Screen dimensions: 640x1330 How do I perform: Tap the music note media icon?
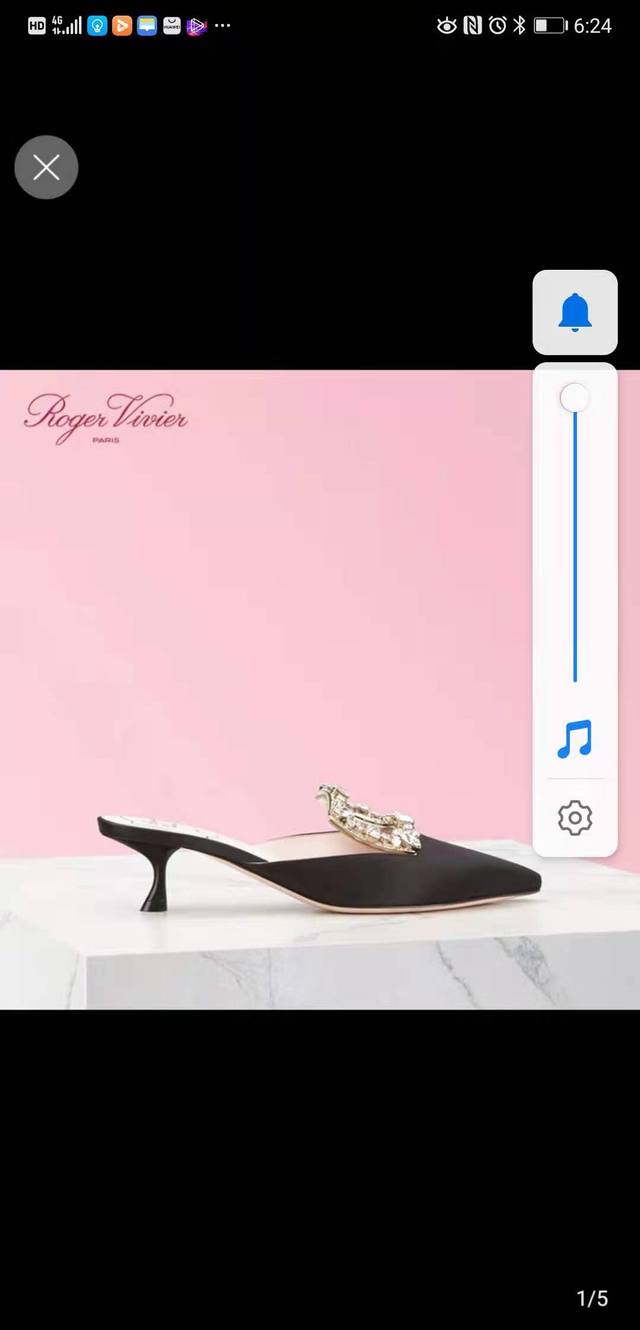pyautogui.click(x=575, y=739)
